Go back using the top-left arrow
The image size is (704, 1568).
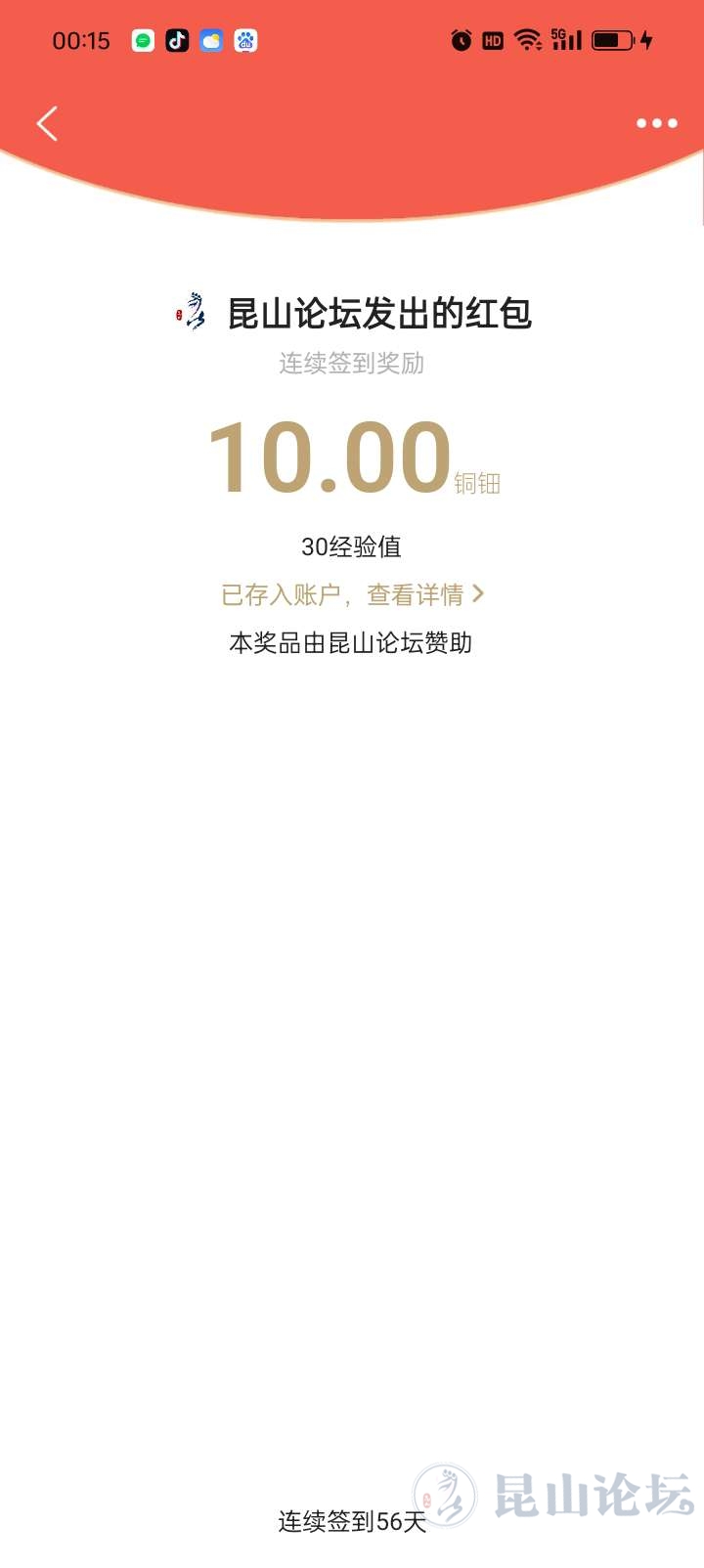pos(47,124)
